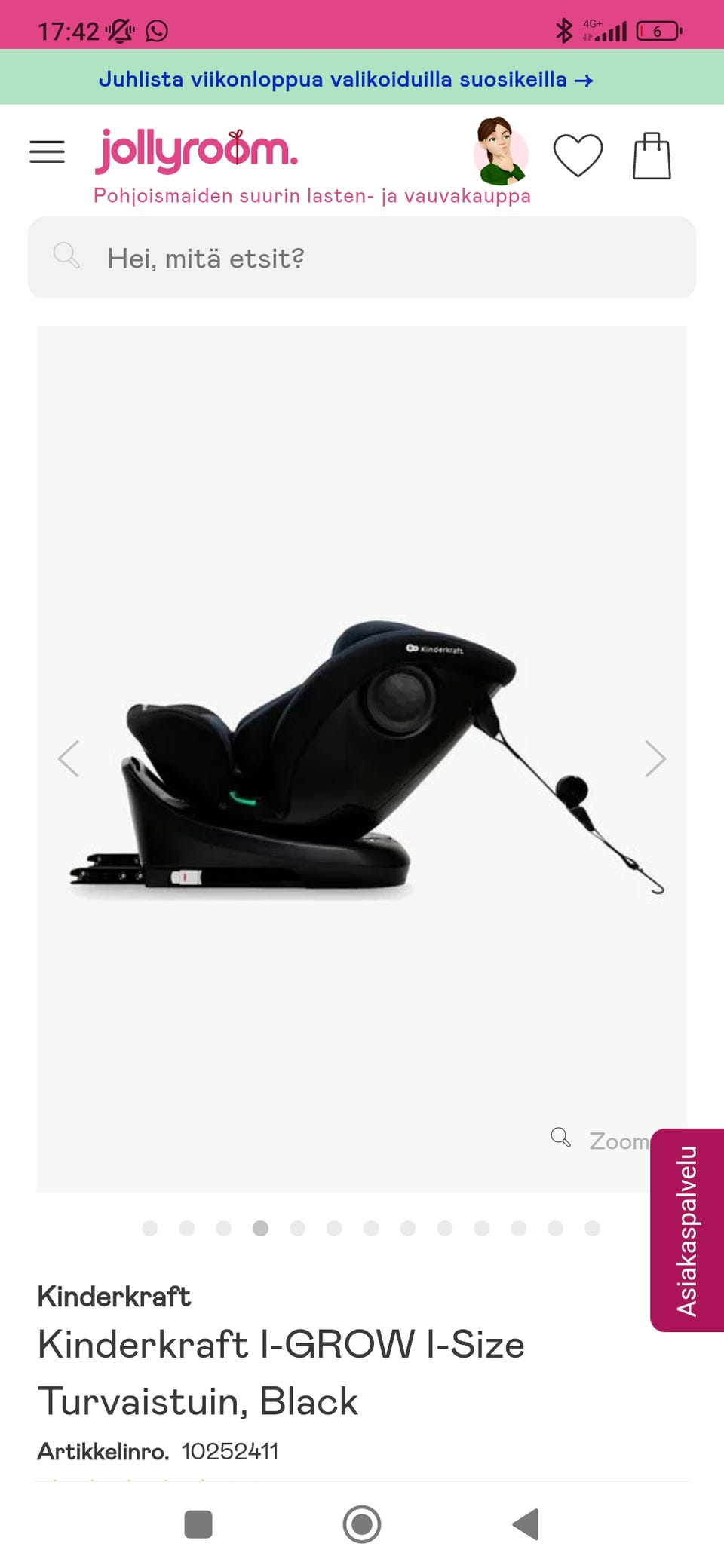
Task: Open the customer assistant avatar
Action: click(x=500, y=152)
